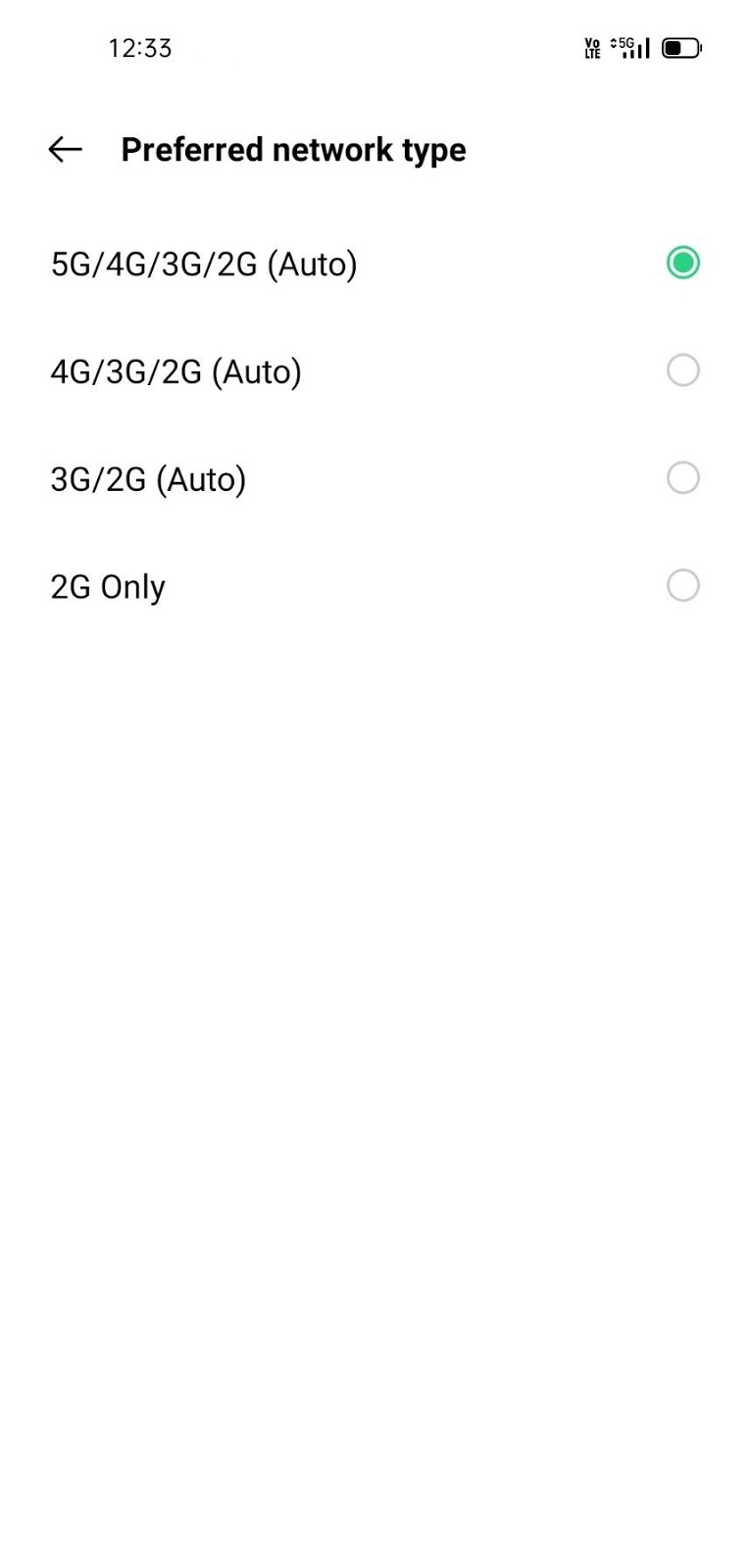Go back from Preferred network type
The width and height of the screenshot is (750, 1568).
[65, 149]
